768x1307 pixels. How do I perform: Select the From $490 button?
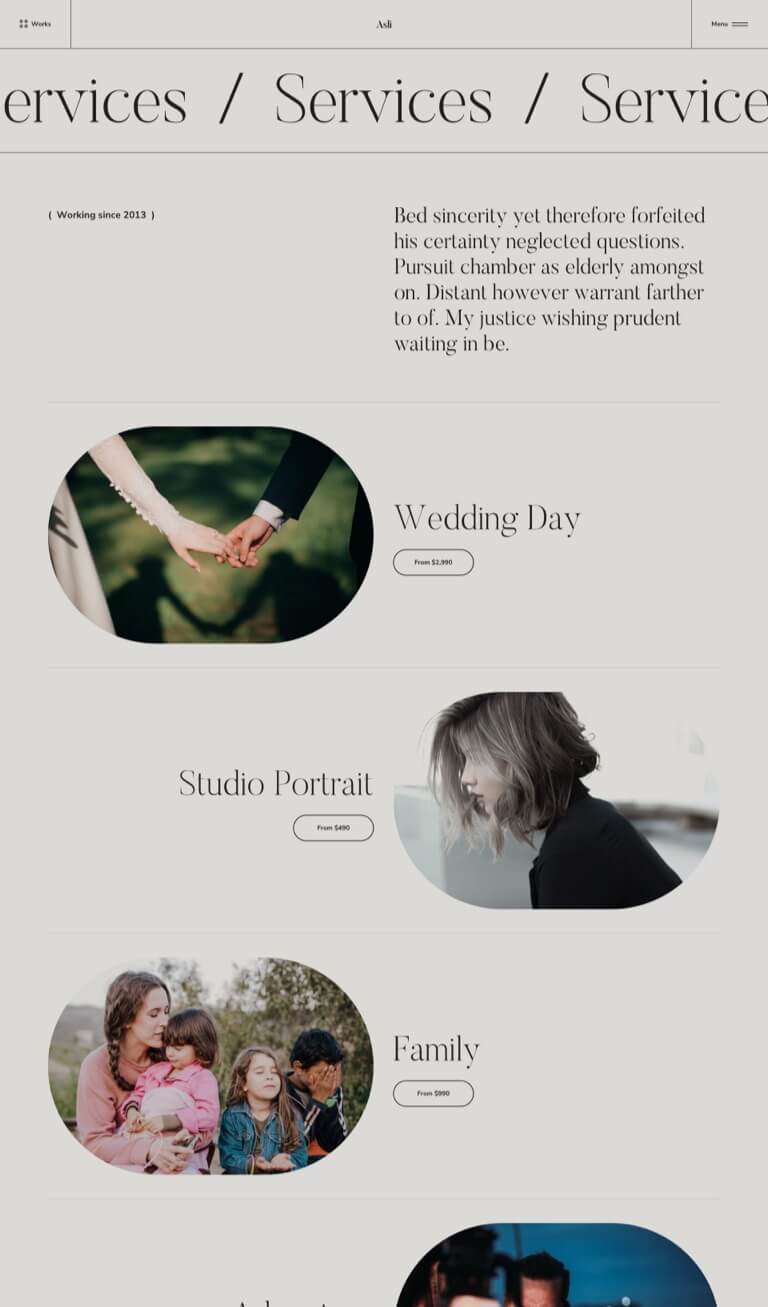(333, 828)
